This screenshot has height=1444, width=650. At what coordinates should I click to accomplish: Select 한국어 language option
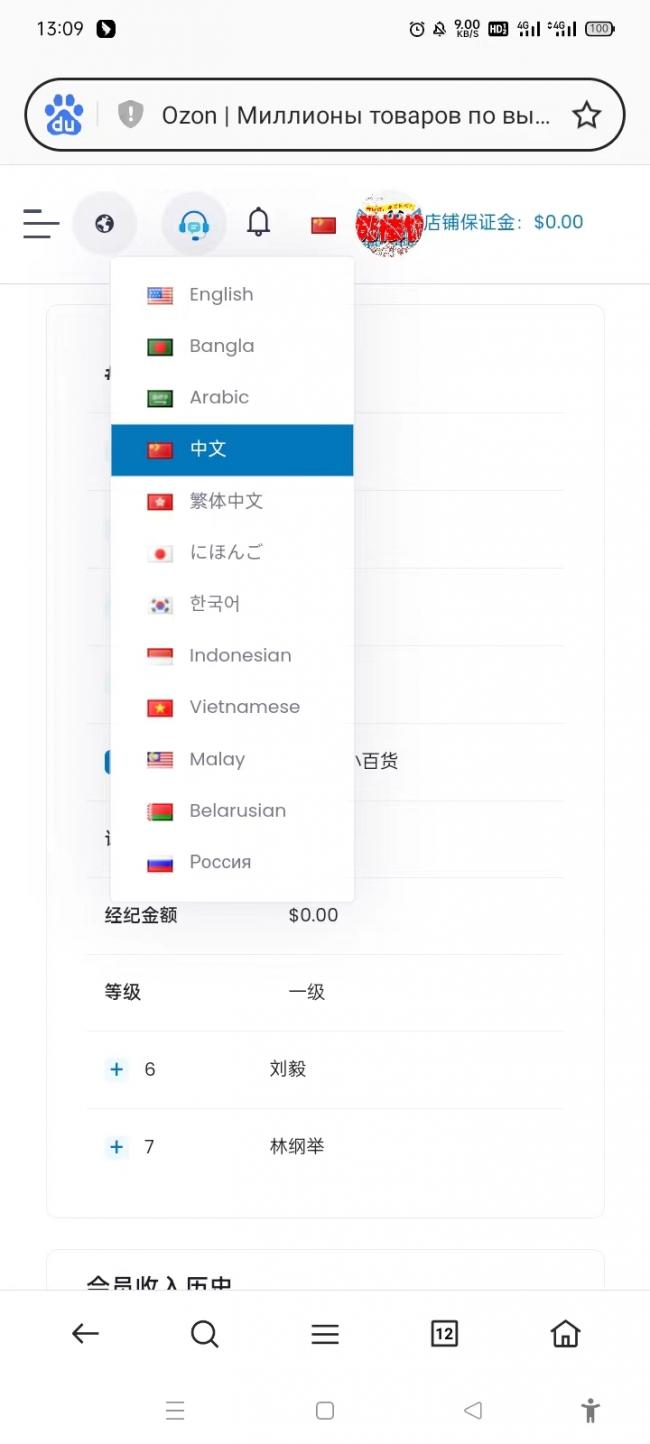click(x=232, y=604)
